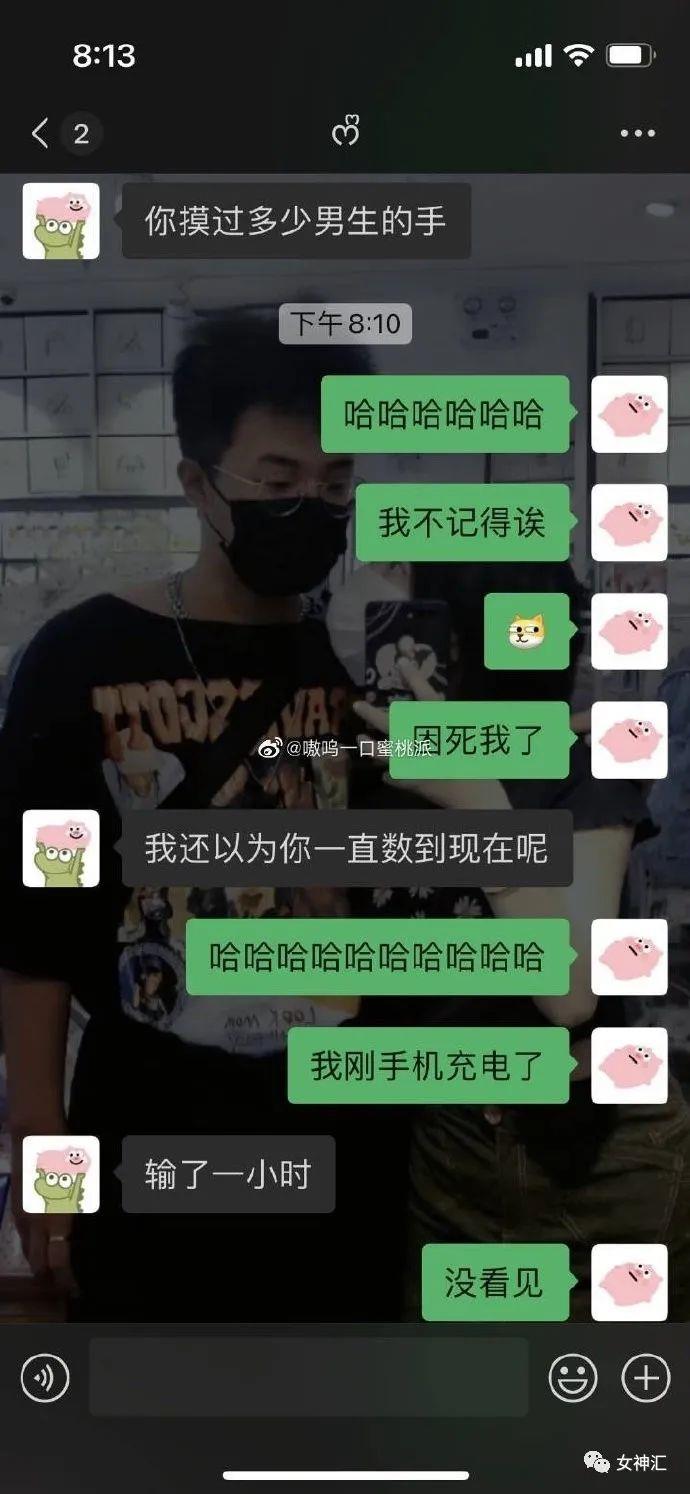
Task: Open the emoji sticker panel
Action: tap(573, 1378)
